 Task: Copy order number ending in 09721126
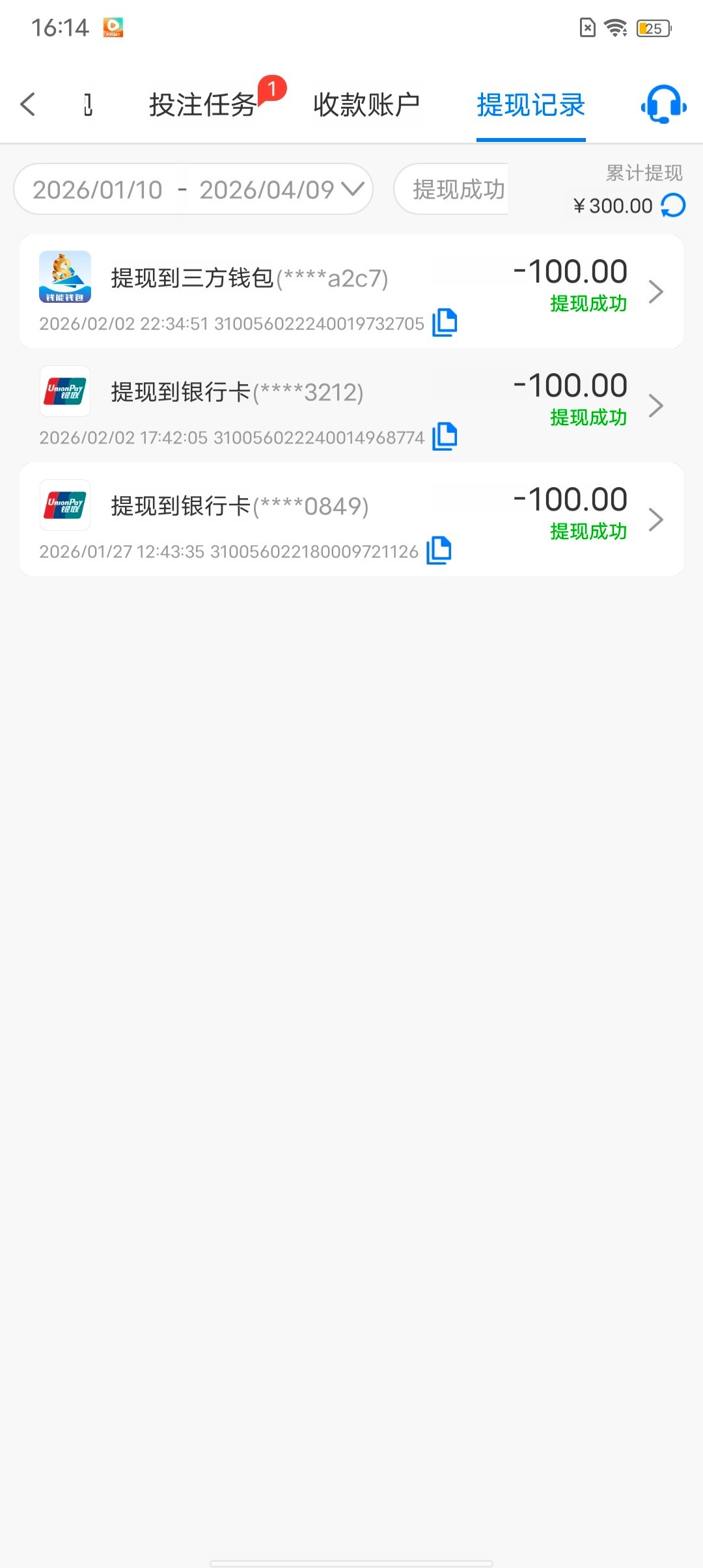439,551
